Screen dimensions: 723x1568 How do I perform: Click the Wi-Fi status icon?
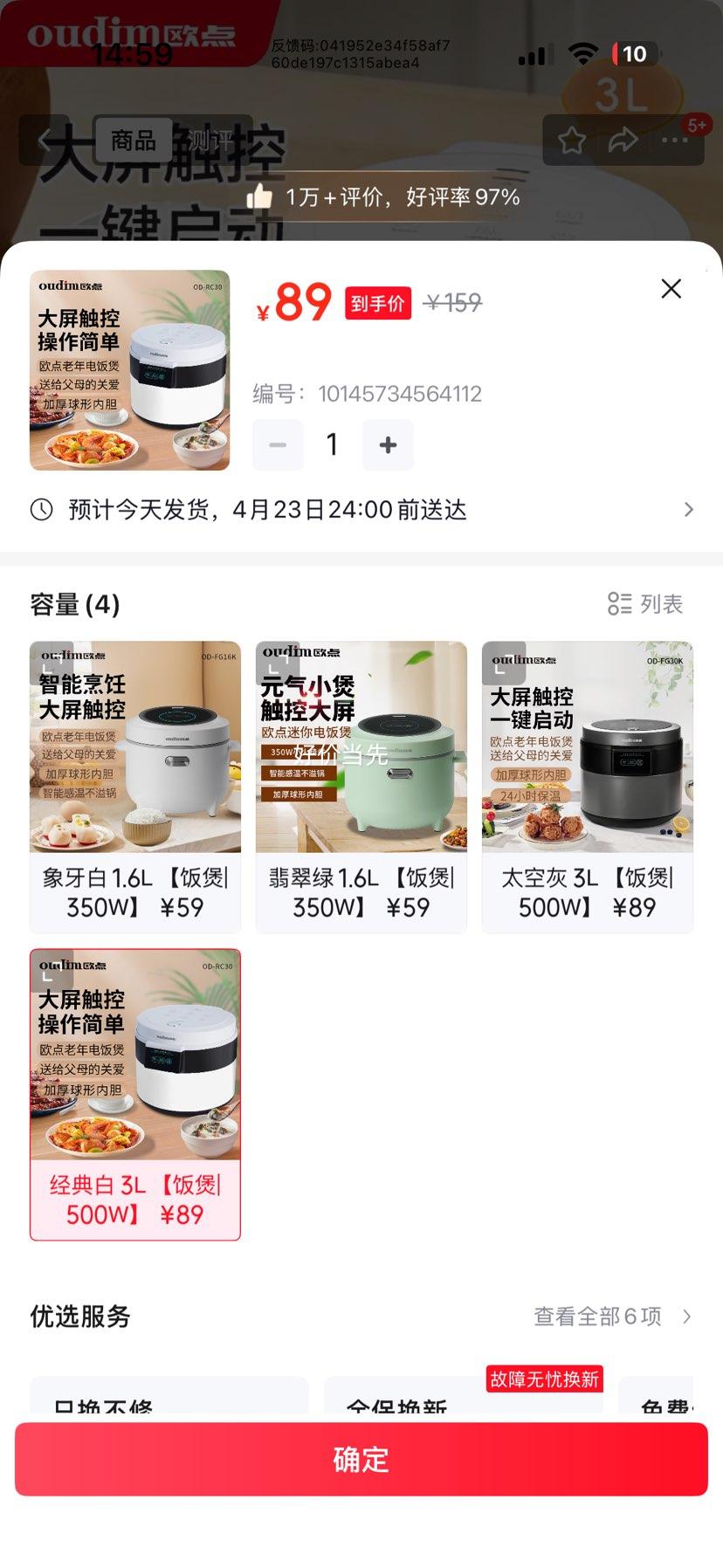coord(582,54)
